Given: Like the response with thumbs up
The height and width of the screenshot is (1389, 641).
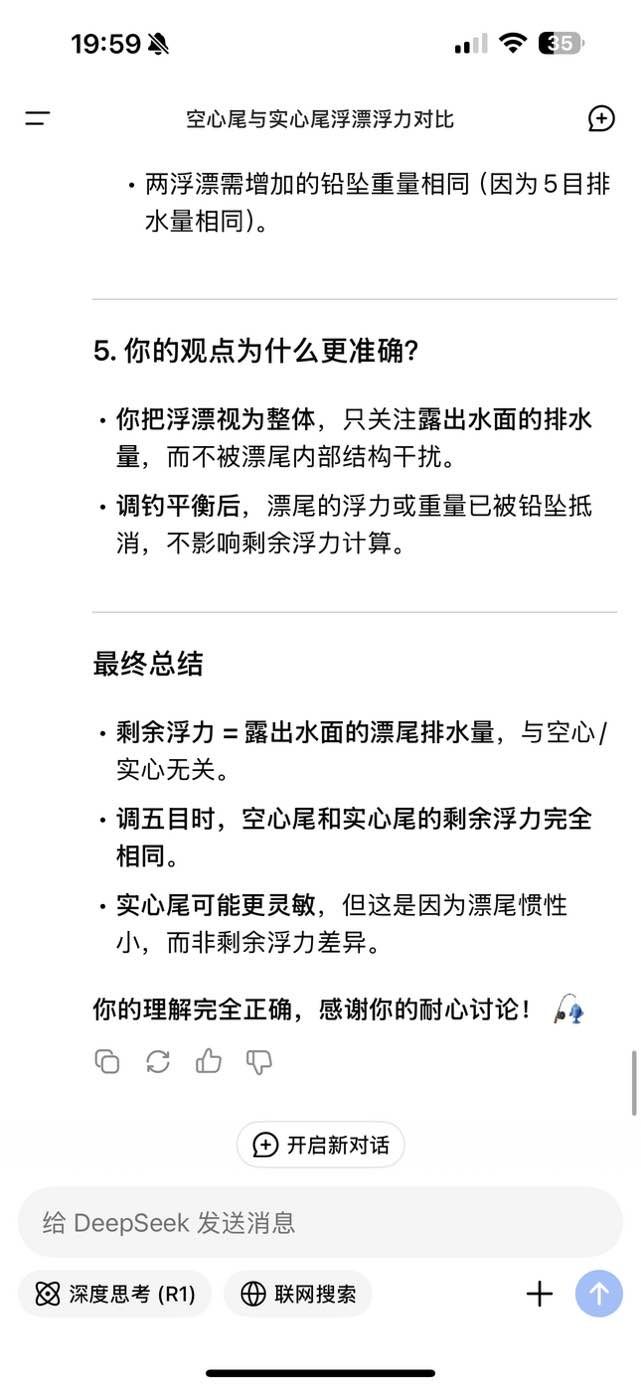Looking at the screenshot, I should [209, 1061].
